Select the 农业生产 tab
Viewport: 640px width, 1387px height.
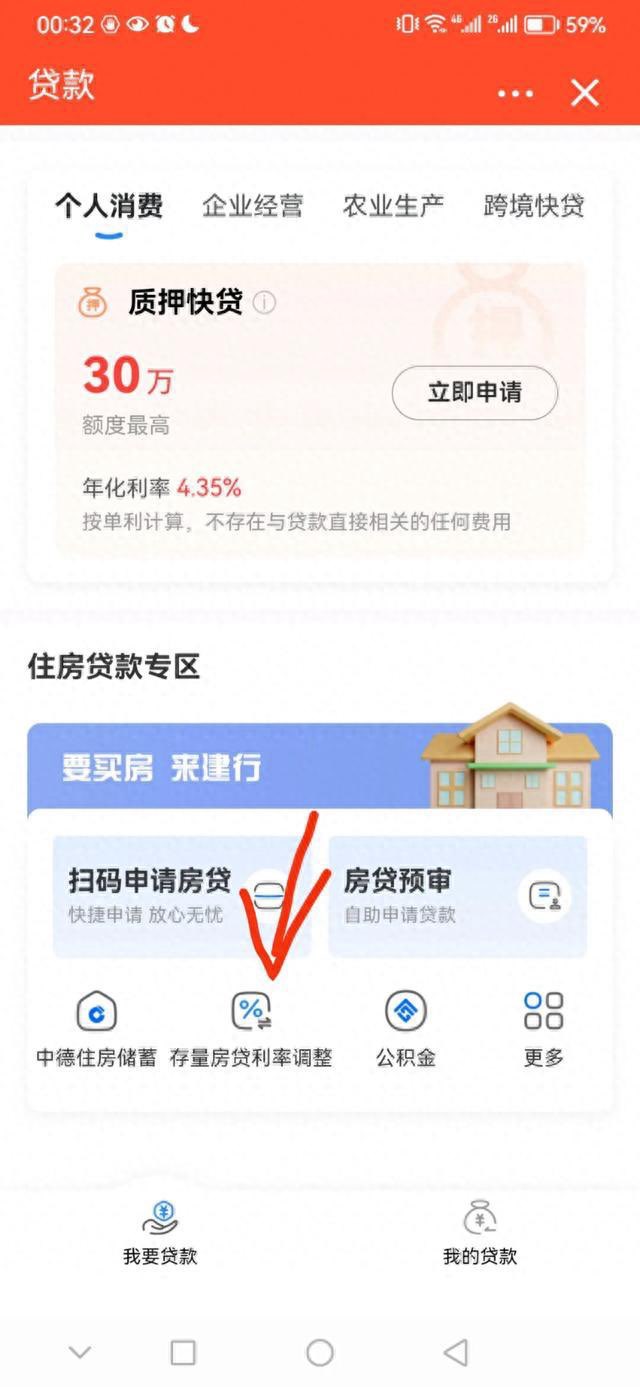393,207
